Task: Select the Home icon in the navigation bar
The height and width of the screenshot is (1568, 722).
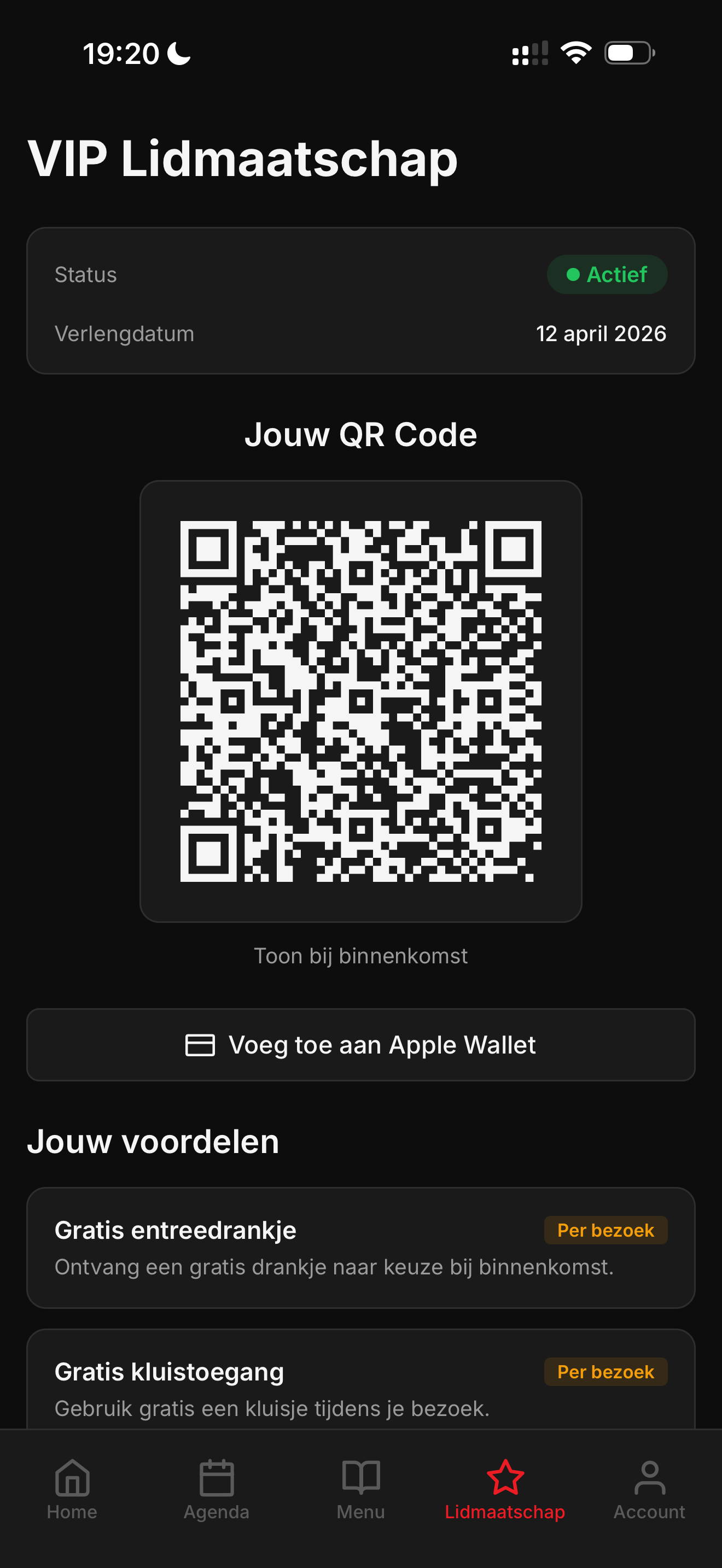Action: [x=71, y=1478]
